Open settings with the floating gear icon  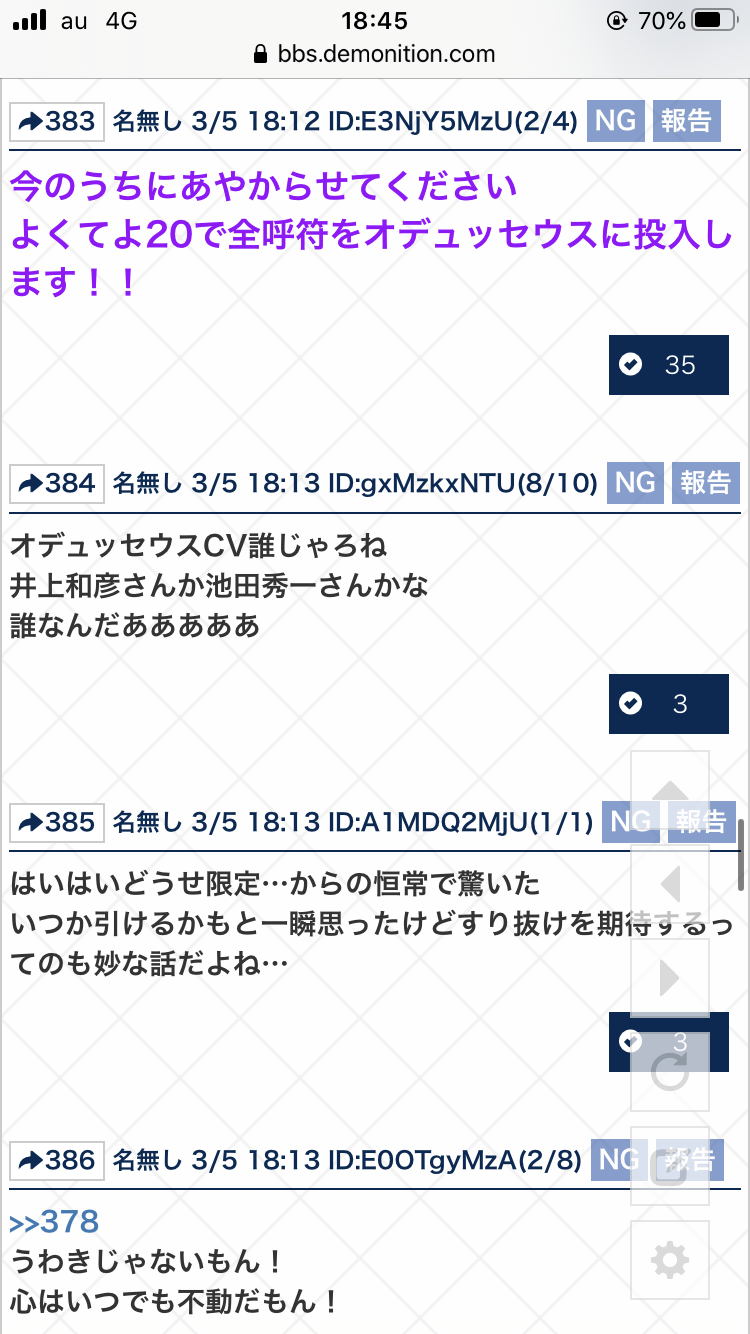pos(670,1260)
